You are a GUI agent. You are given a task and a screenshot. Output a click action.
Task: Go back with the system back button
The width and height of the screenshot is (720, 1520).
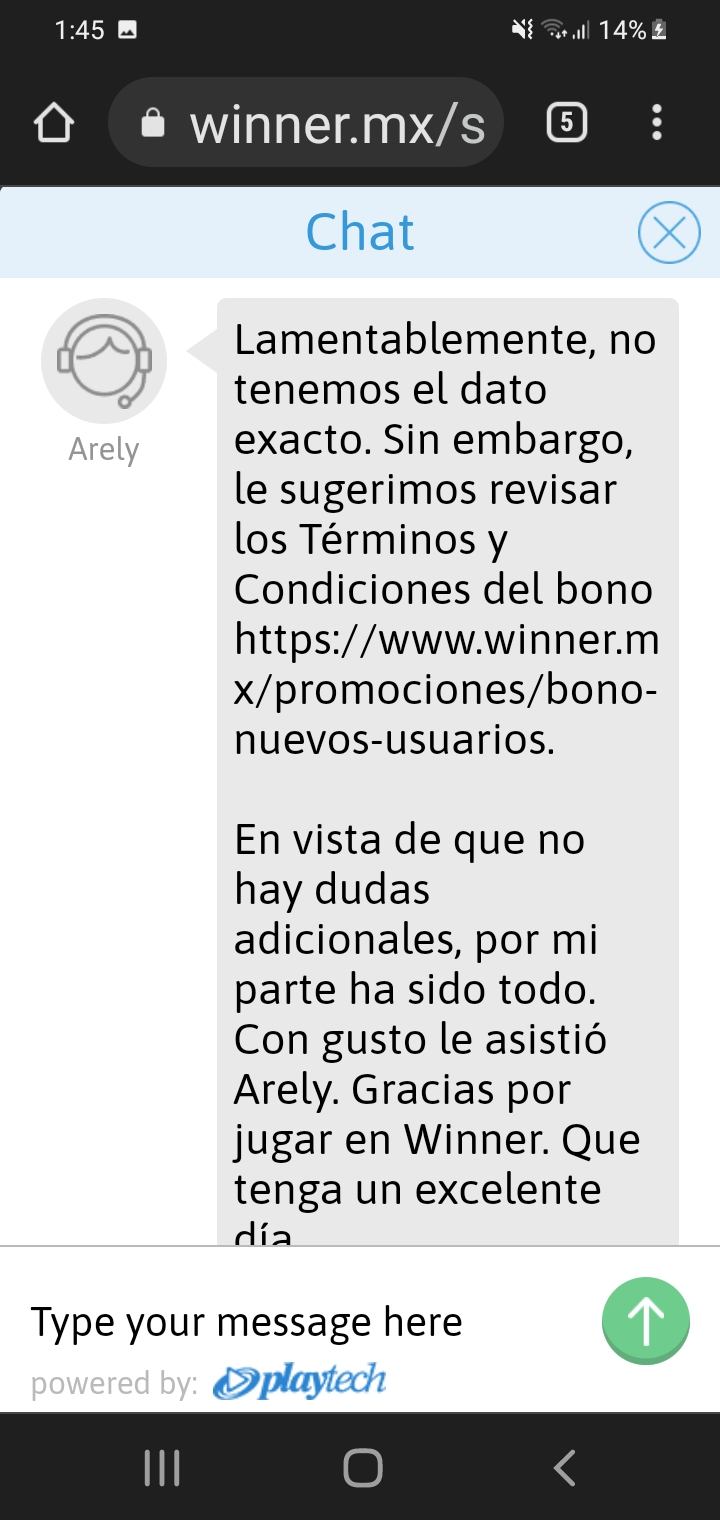tap(564, 1467)
